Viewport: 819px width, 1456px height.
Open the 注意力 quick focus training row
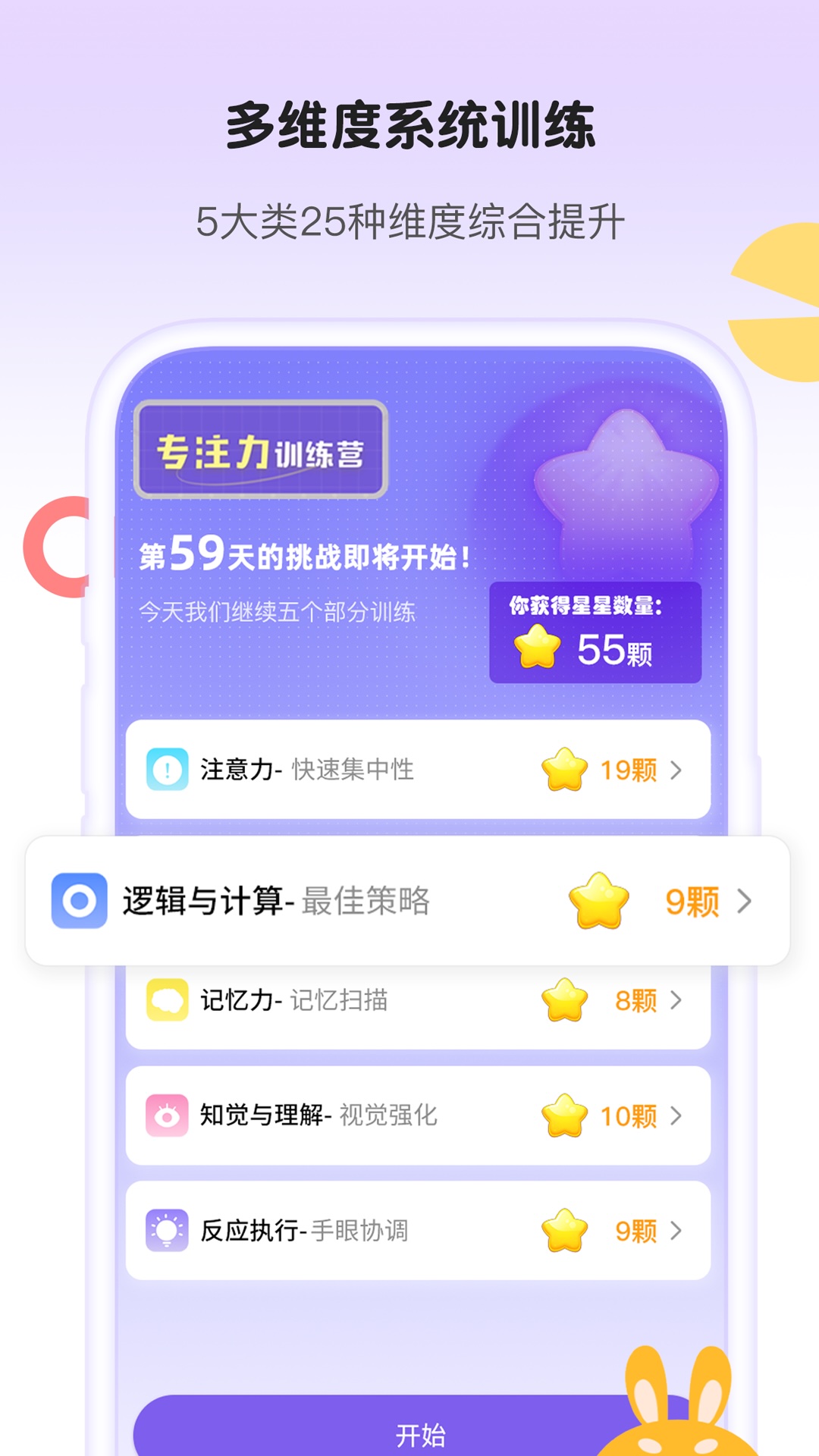pos(417,768)
